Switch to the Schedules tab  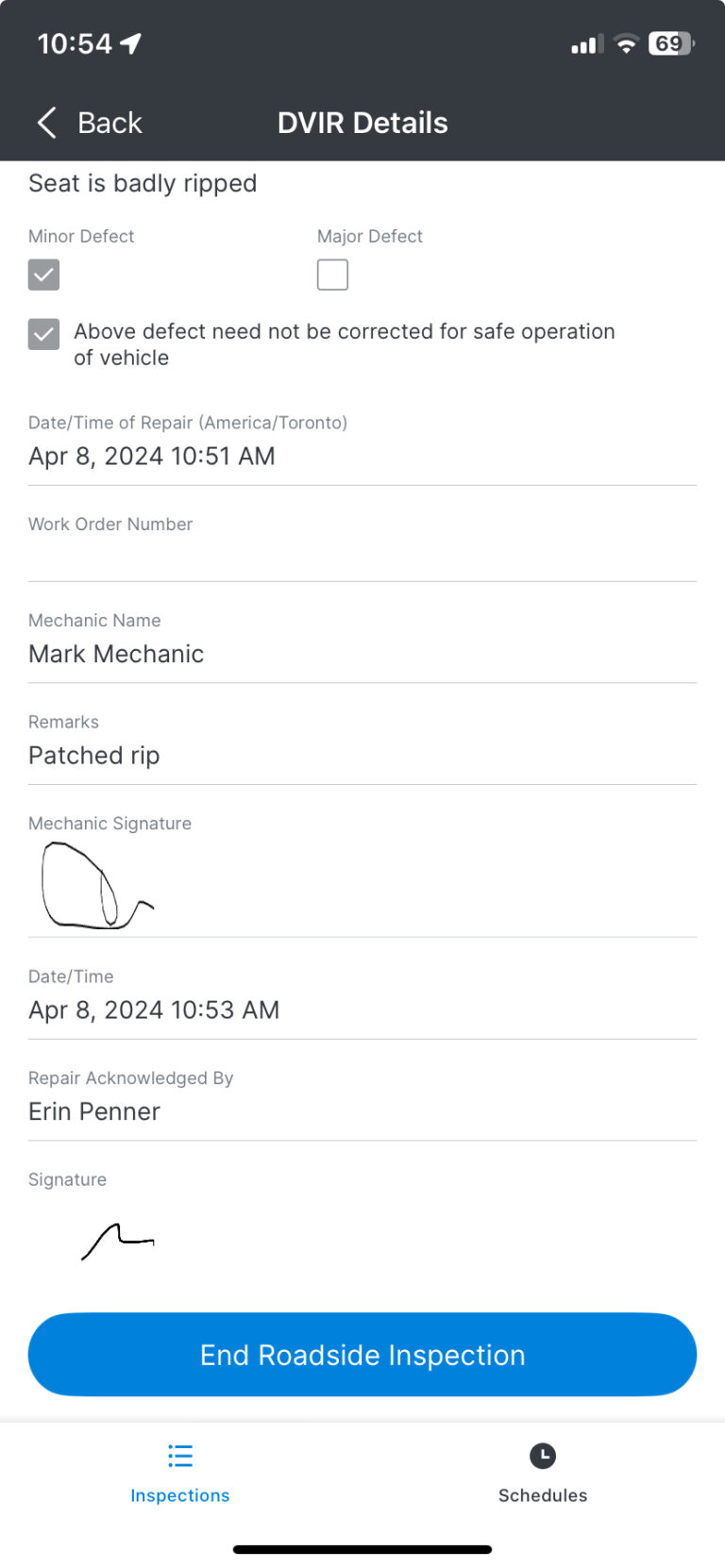tap(543, 1473)
